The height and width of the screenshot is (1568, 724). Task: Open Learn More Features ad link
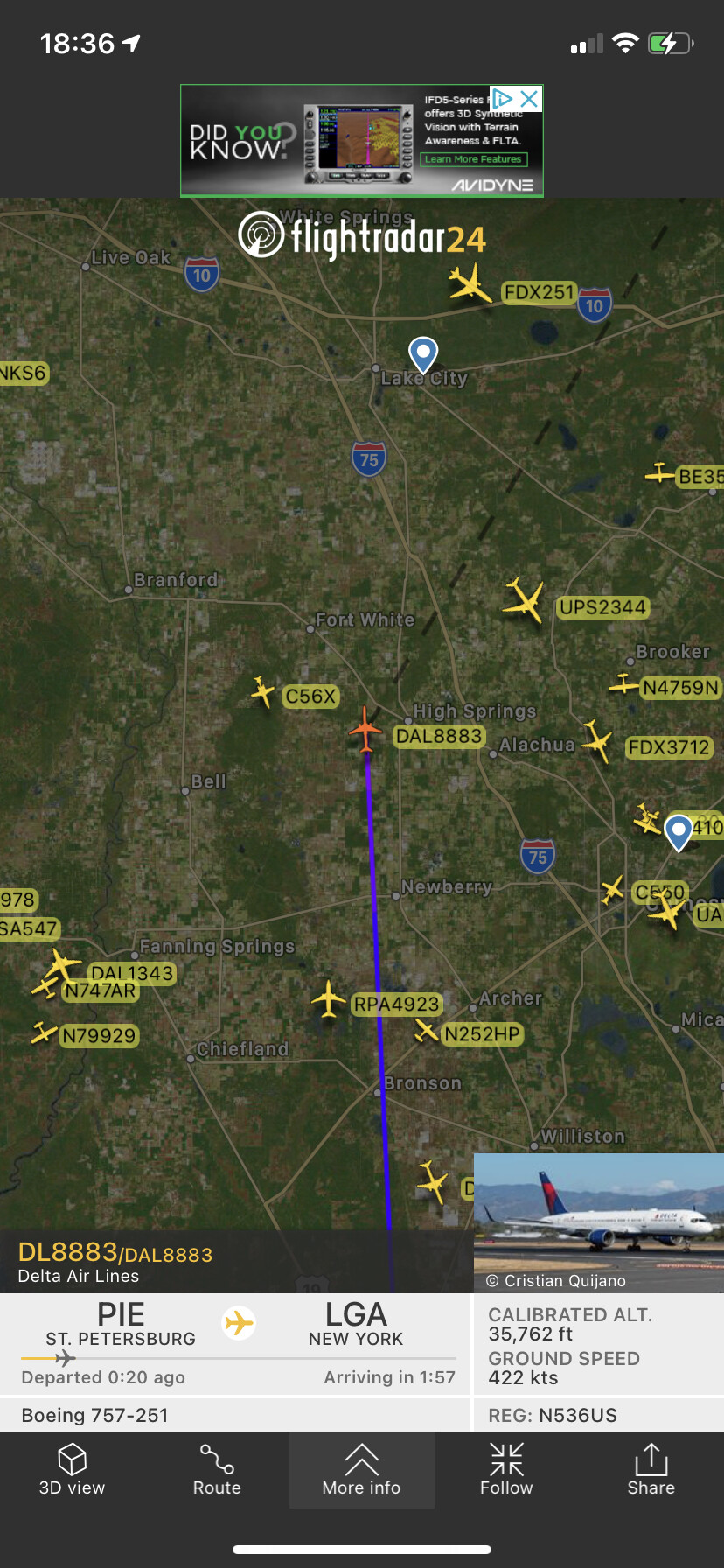coord(473,159)
